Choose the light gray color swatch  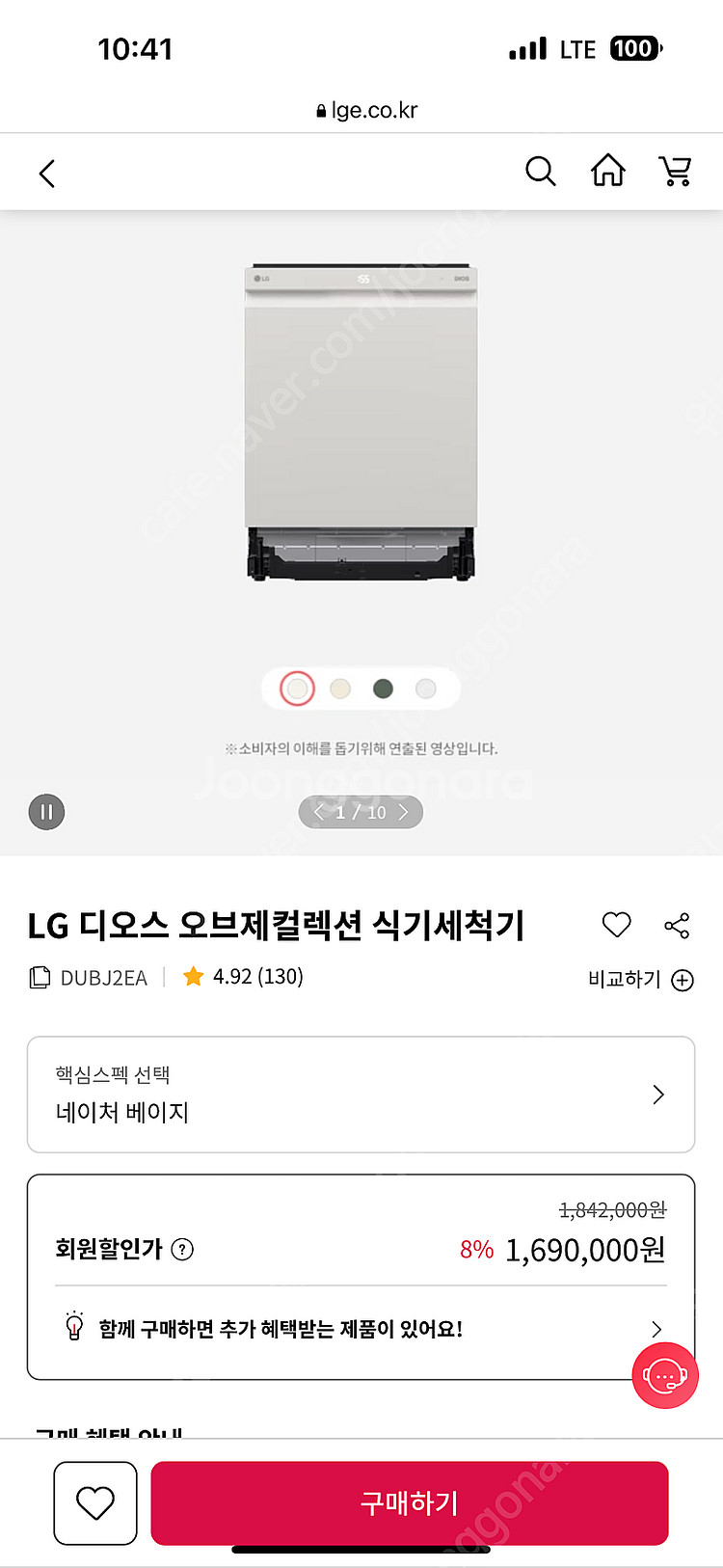(x=425, y=689)
